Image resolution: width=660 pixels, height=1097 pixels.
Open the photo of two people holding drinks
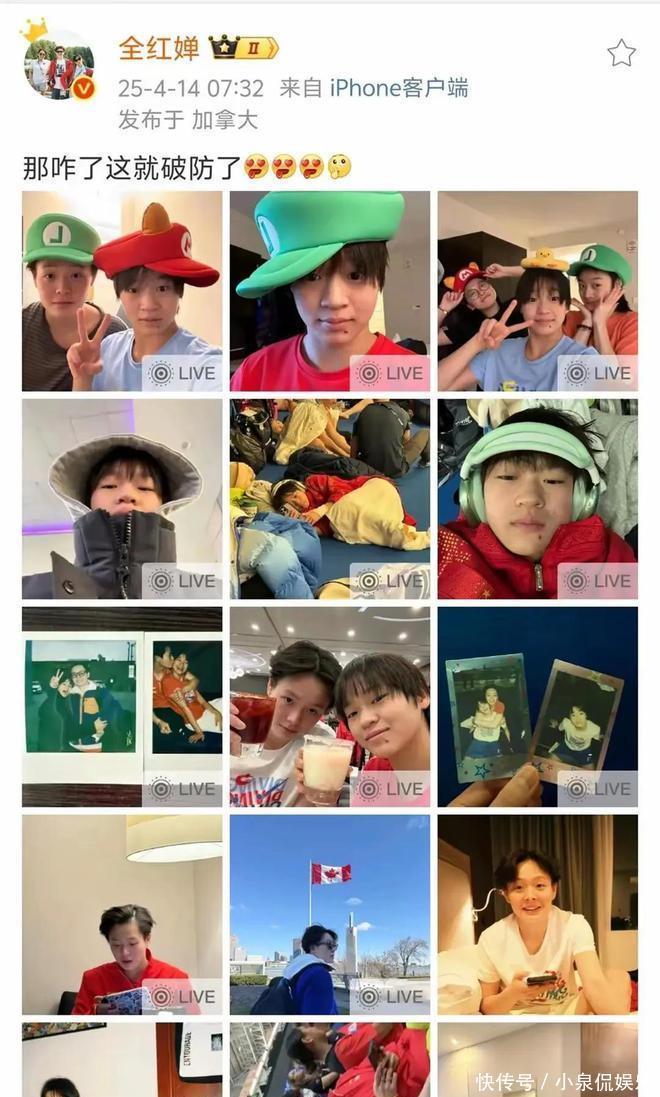point(330,706)
